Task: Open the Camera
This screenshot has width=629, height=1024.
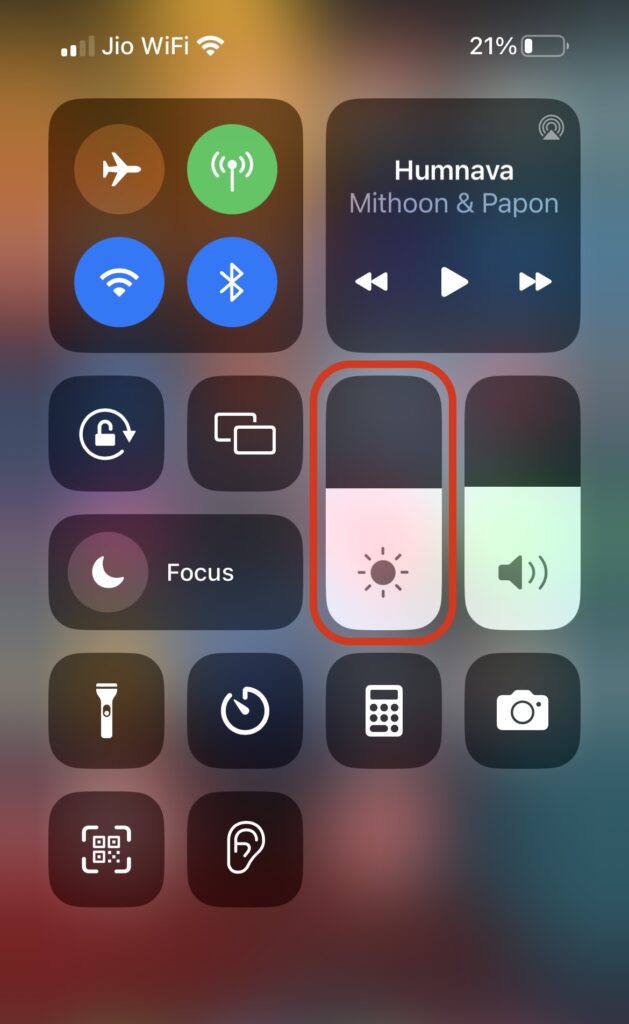Action: pos(522,710)
